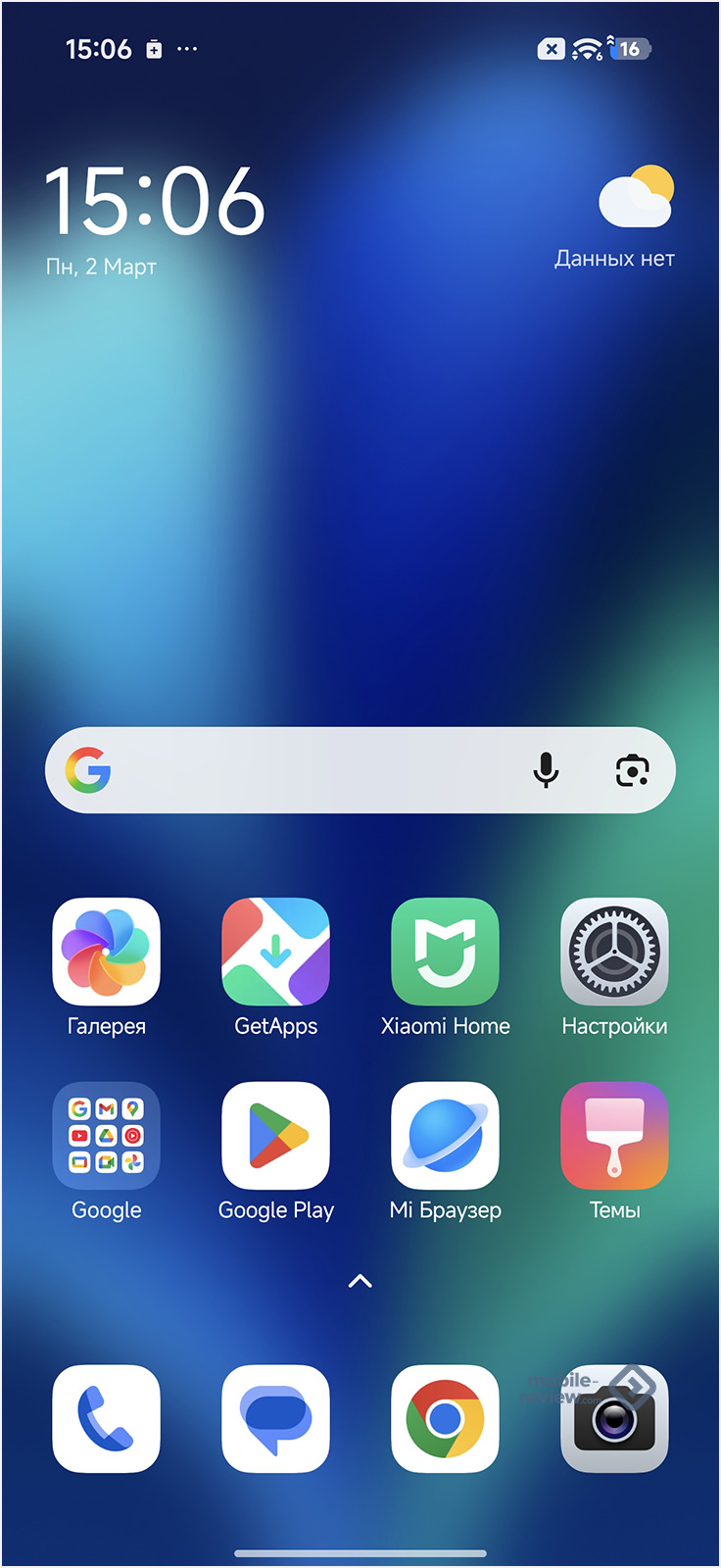This screenshot has width=721, height=1568.
Task: Tap the Google search bar
Action: coord(313,770)
